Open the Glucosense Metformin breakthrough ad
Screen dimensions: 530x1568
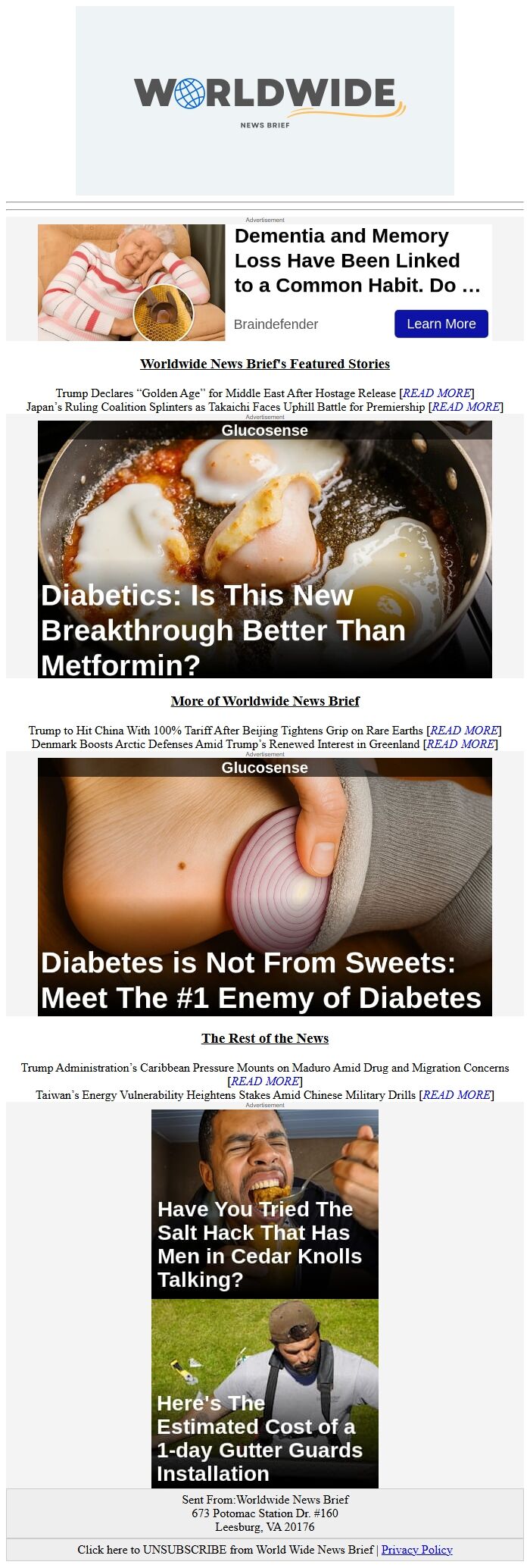[x=265, y=549]
